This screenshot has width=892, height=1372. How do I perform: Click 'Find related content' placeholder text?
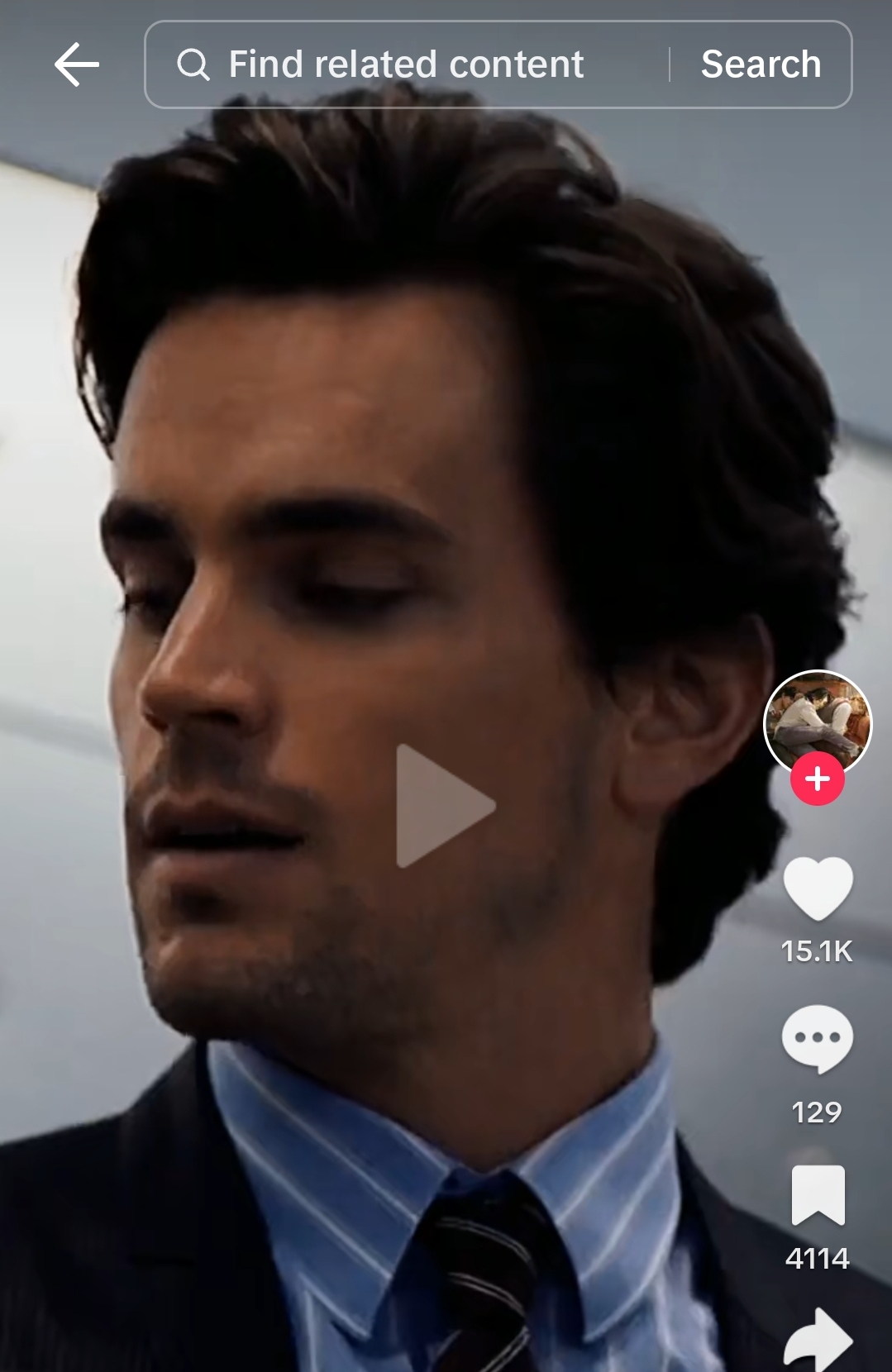coord(405,63)
